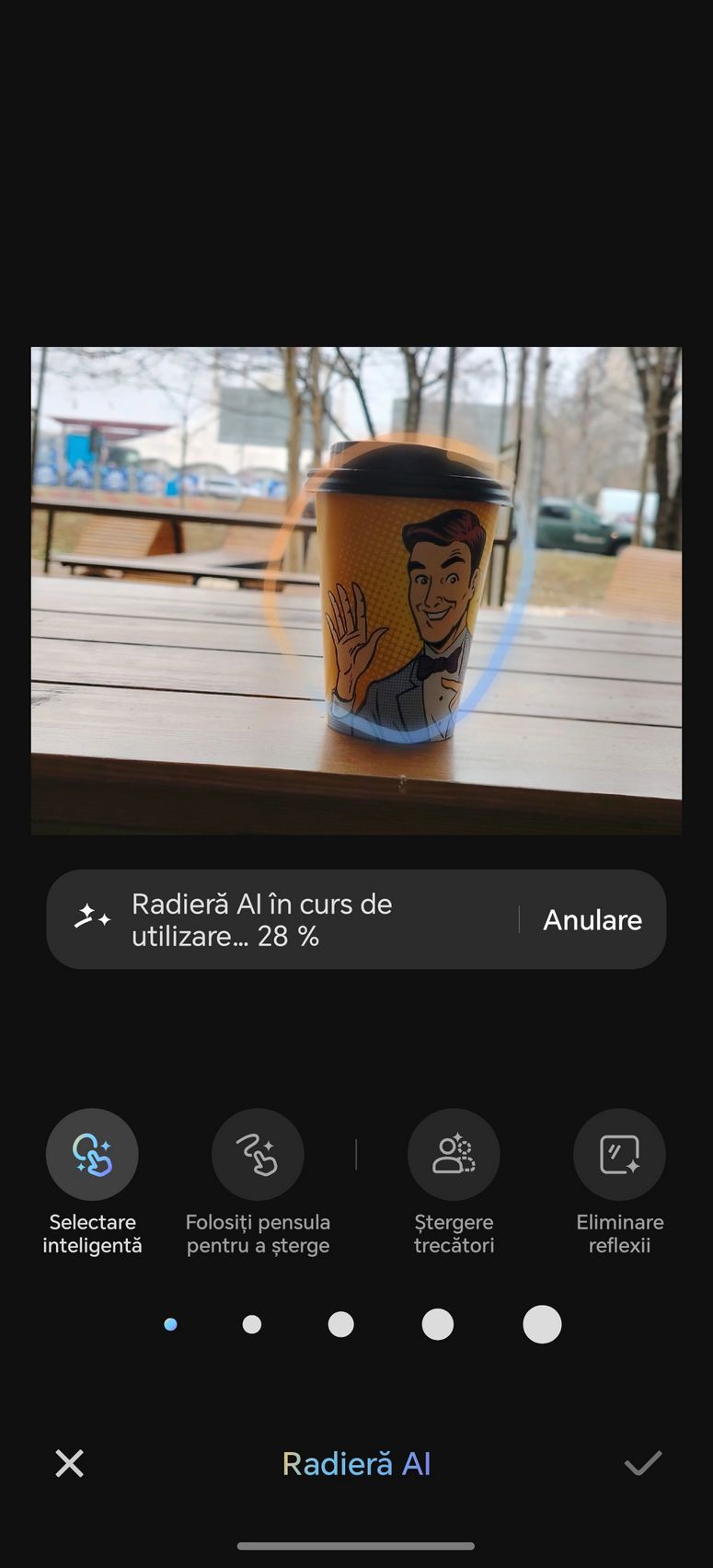
Task: Pick the second largest brush size dot
Action: [437, 1324]
